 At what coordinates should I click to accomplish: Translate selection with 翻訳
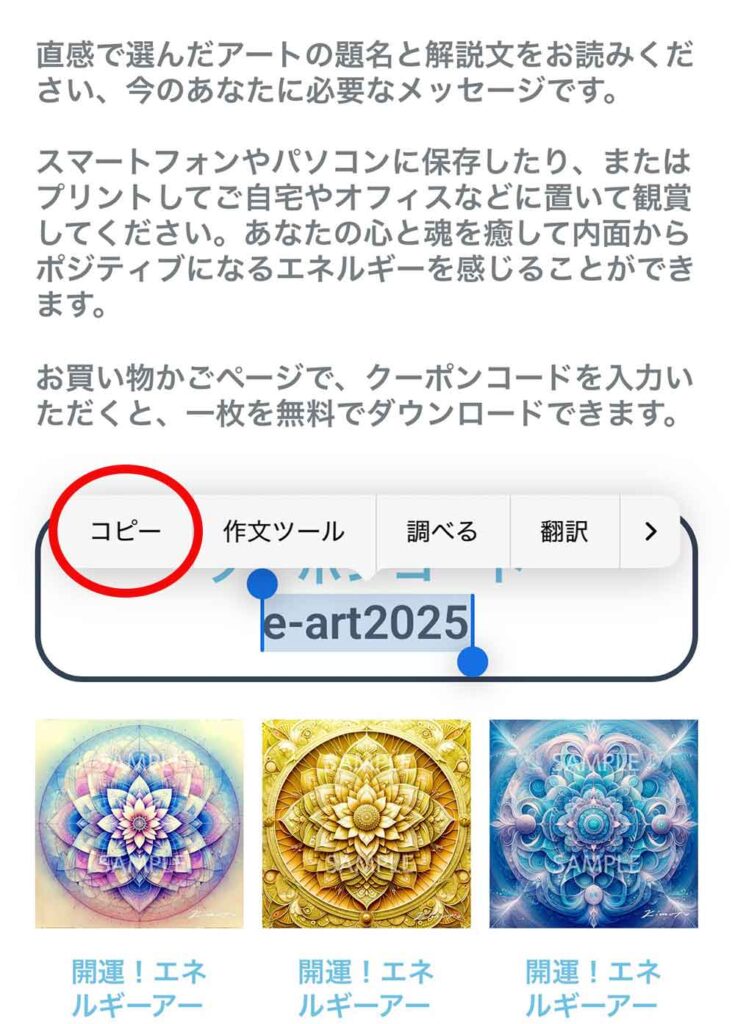[564, 531]
